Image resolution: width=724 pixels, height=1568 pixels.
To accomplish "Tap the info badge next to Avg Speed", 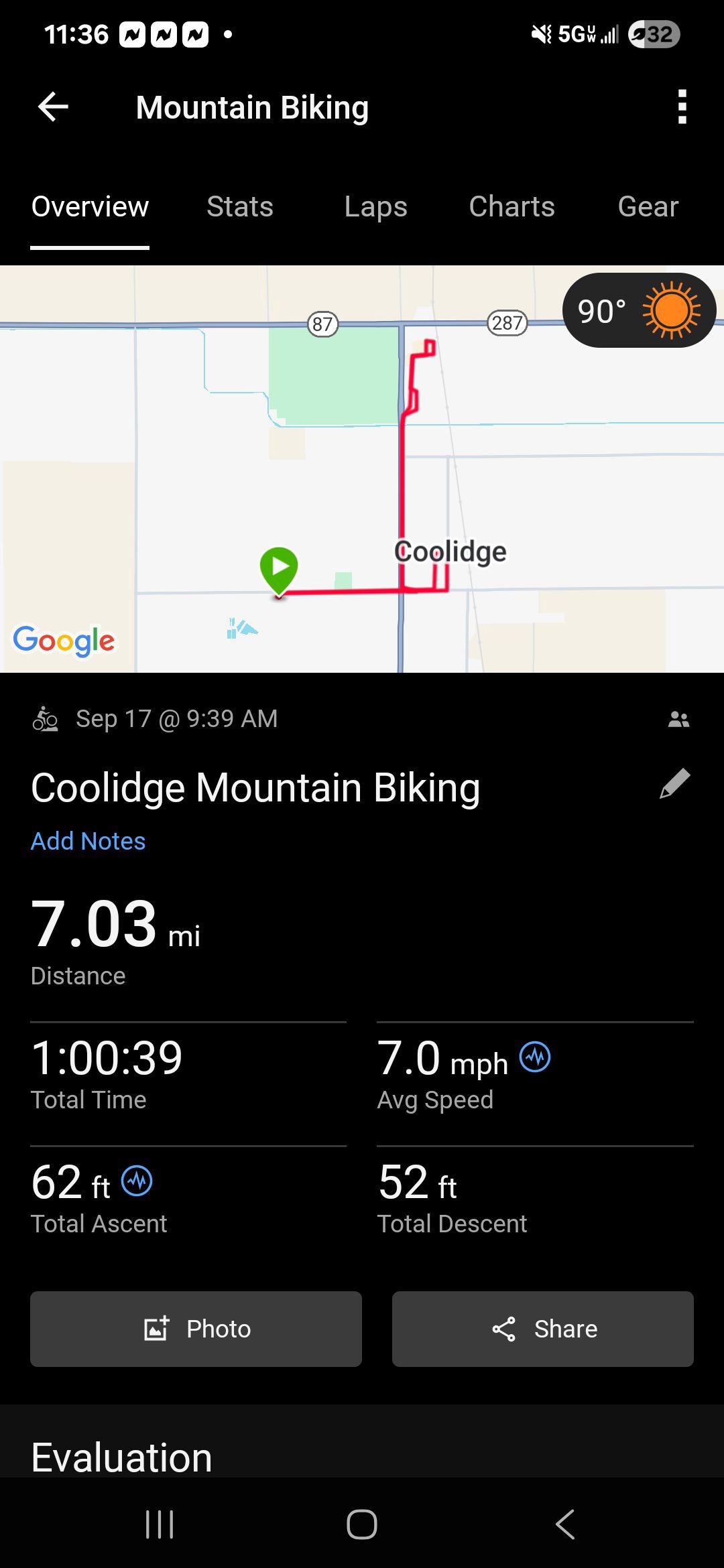I will pos(535,1057).
